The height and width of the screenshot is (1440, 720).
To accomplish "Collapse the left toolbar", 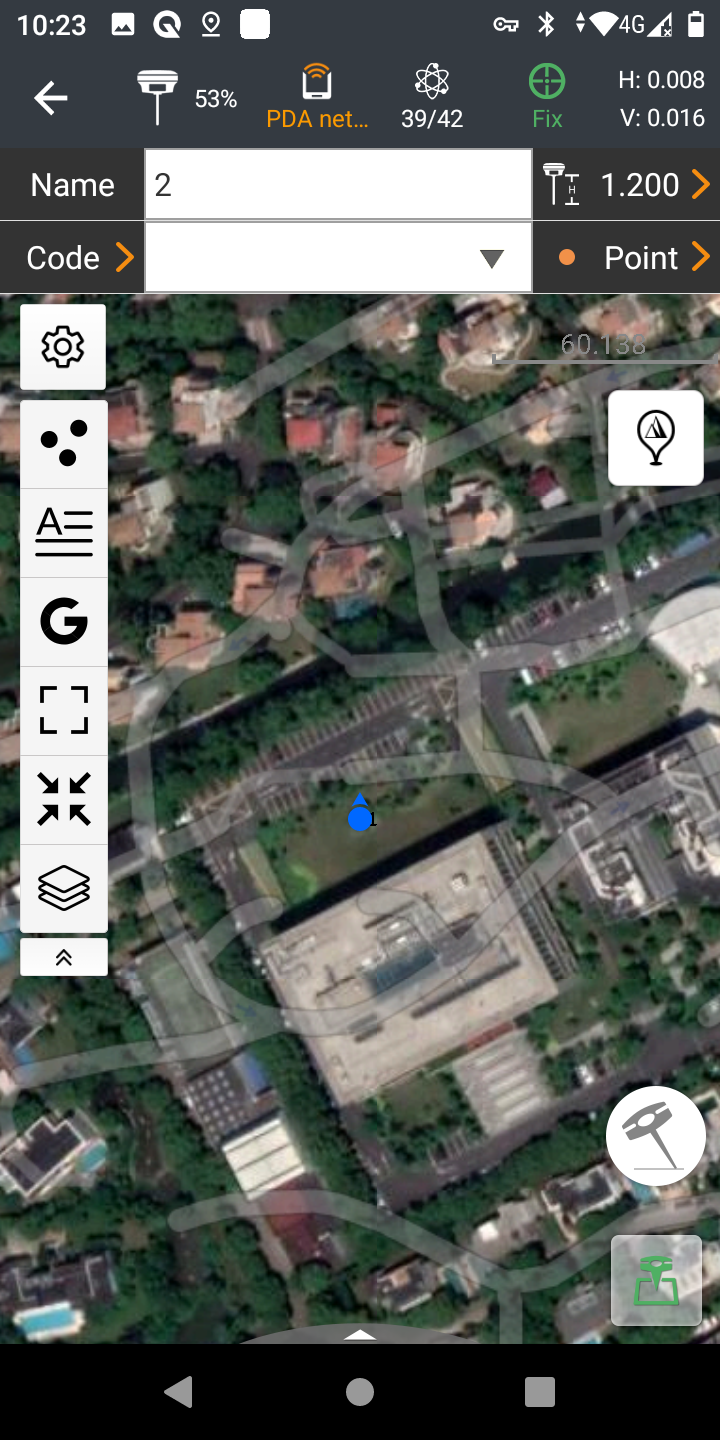I will coord(64,957).
